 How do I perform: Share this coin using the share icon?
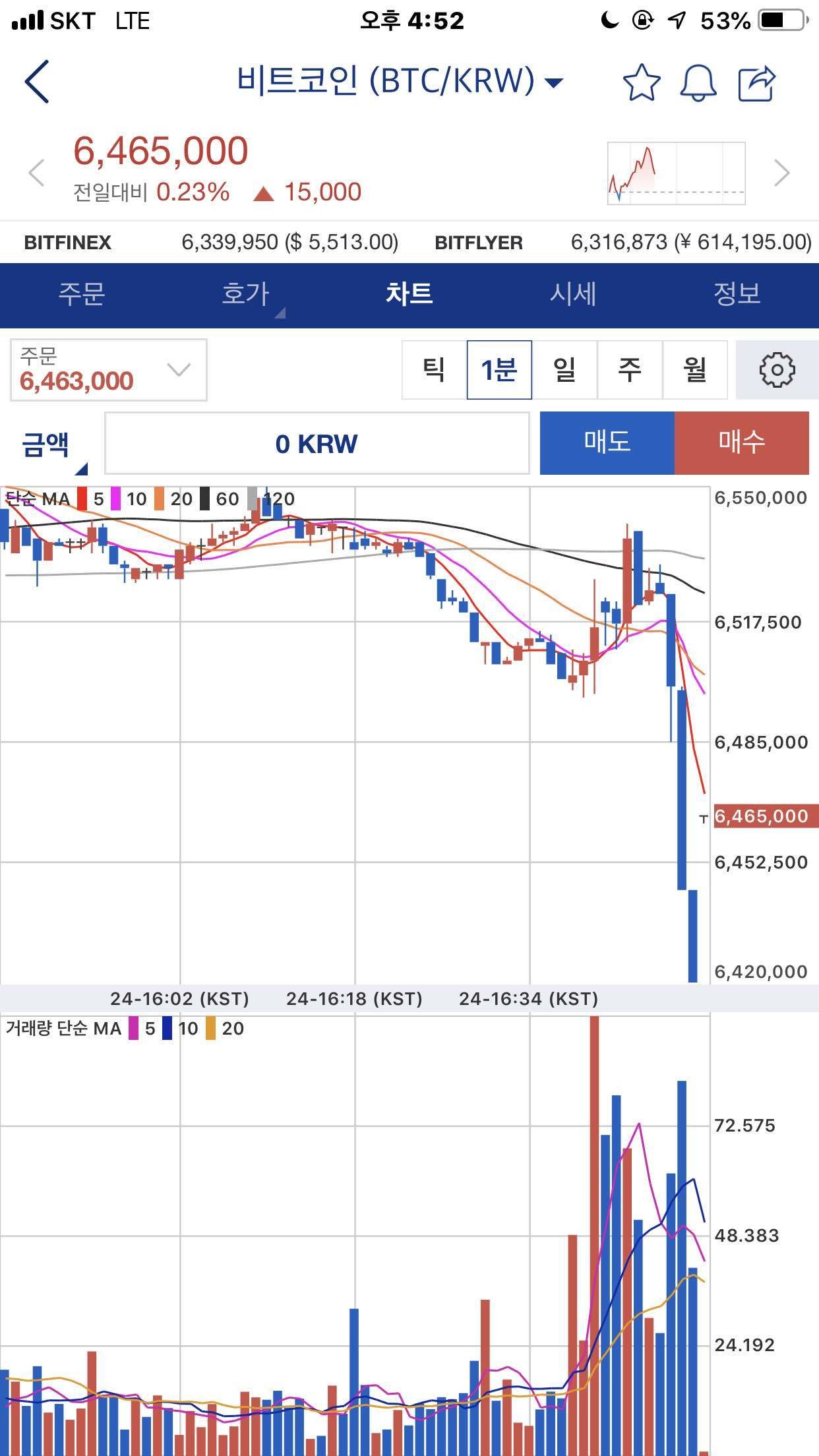756,83
